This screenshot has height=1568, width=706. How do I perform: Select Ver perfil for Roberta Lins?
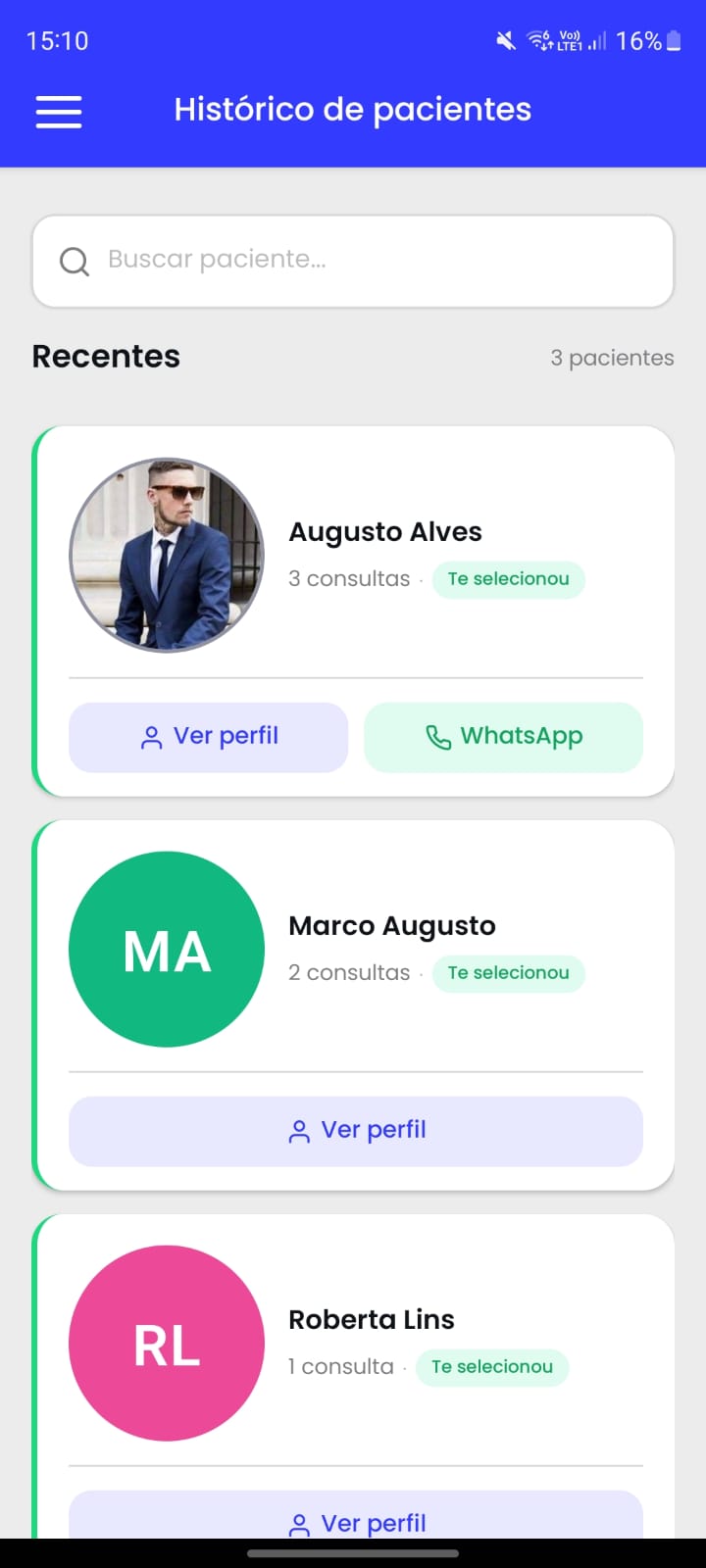pyautogui.click(x=355, y=1521)
